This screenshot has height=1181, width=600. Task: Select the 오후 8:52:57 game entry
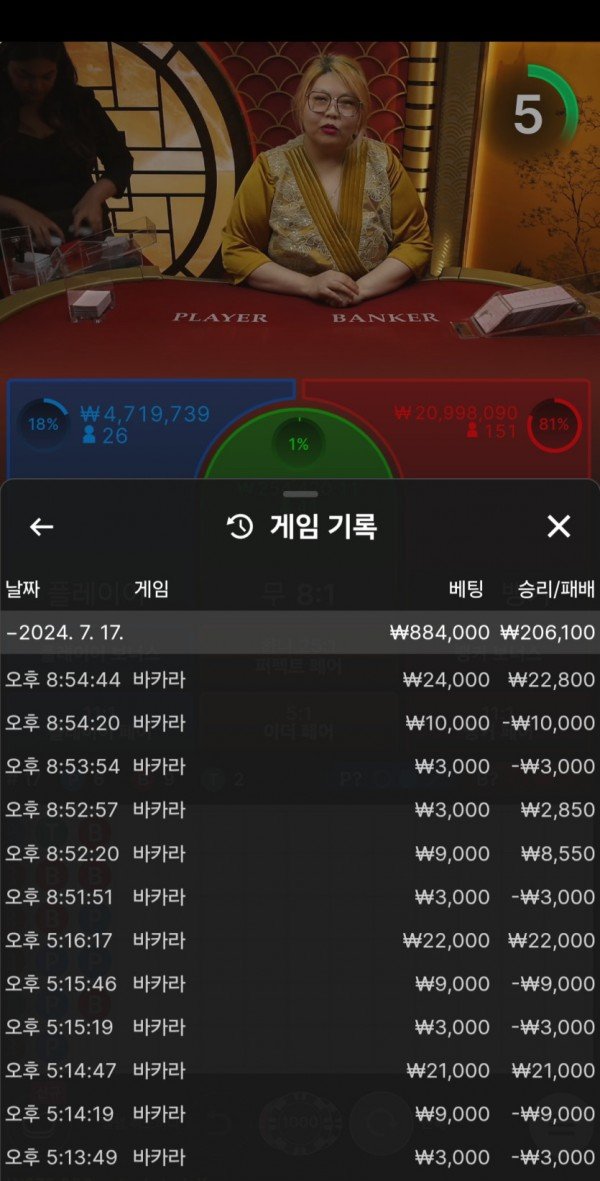300,810
